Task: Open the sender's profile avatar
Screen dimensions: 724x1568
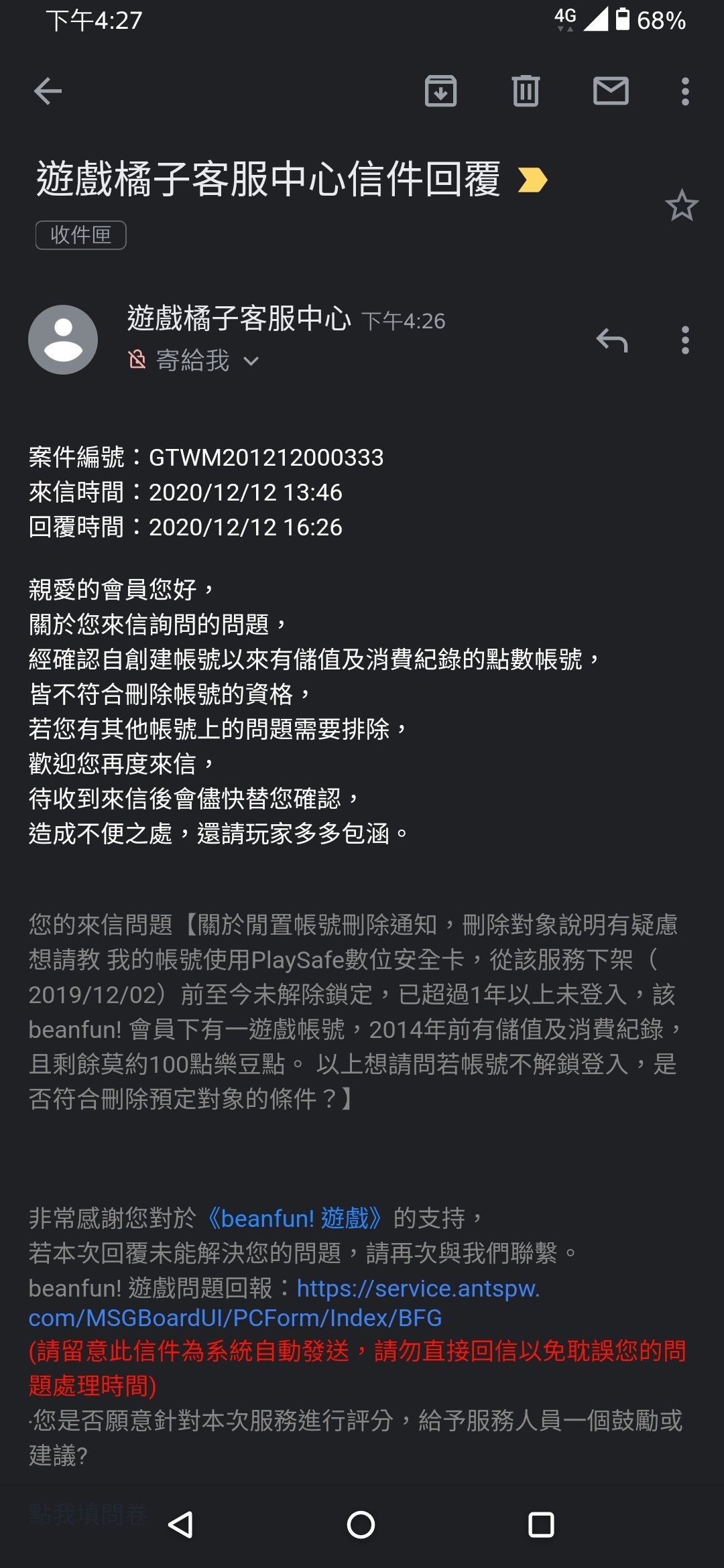Action: (x=63, y=340)
